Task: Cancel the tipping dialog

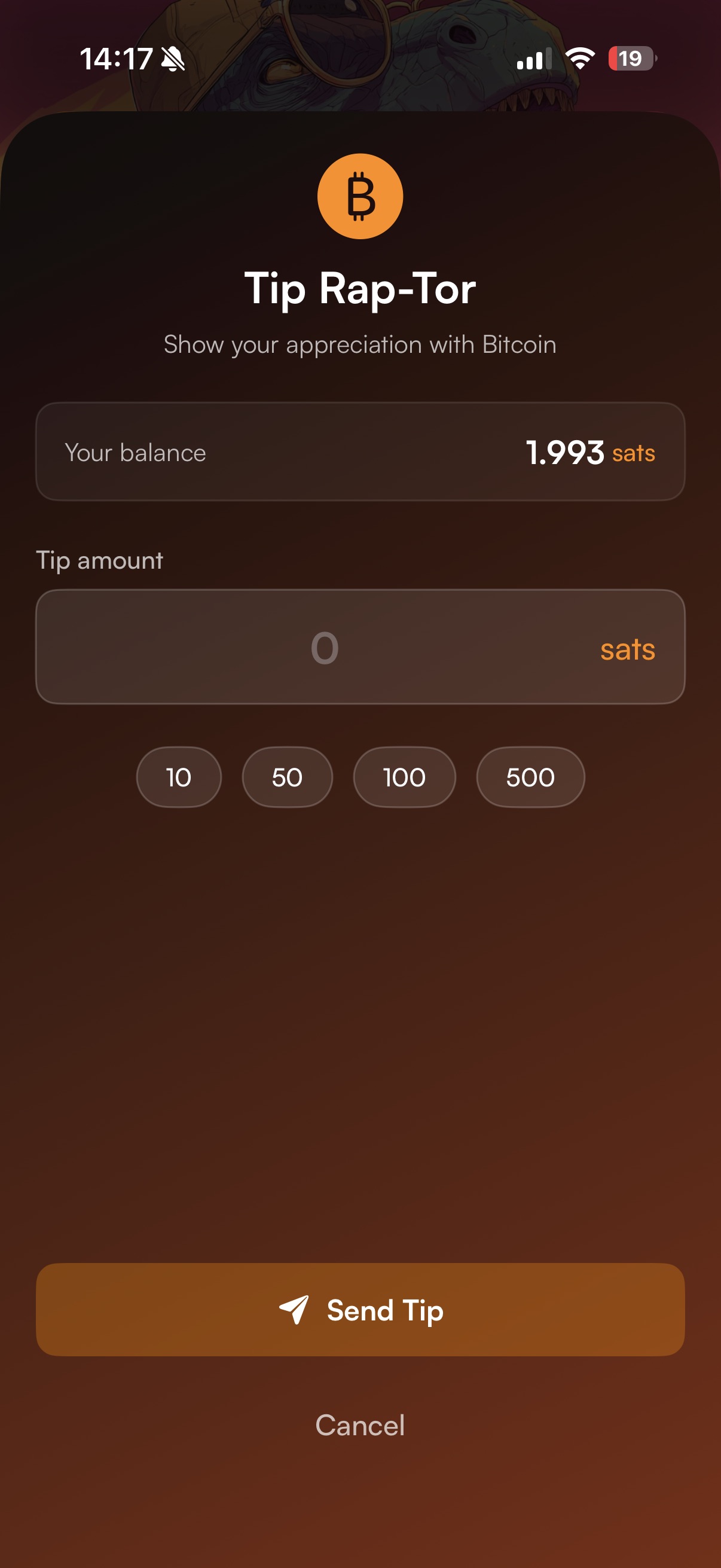Action: pyautogui.click(x=360, y=1424)
